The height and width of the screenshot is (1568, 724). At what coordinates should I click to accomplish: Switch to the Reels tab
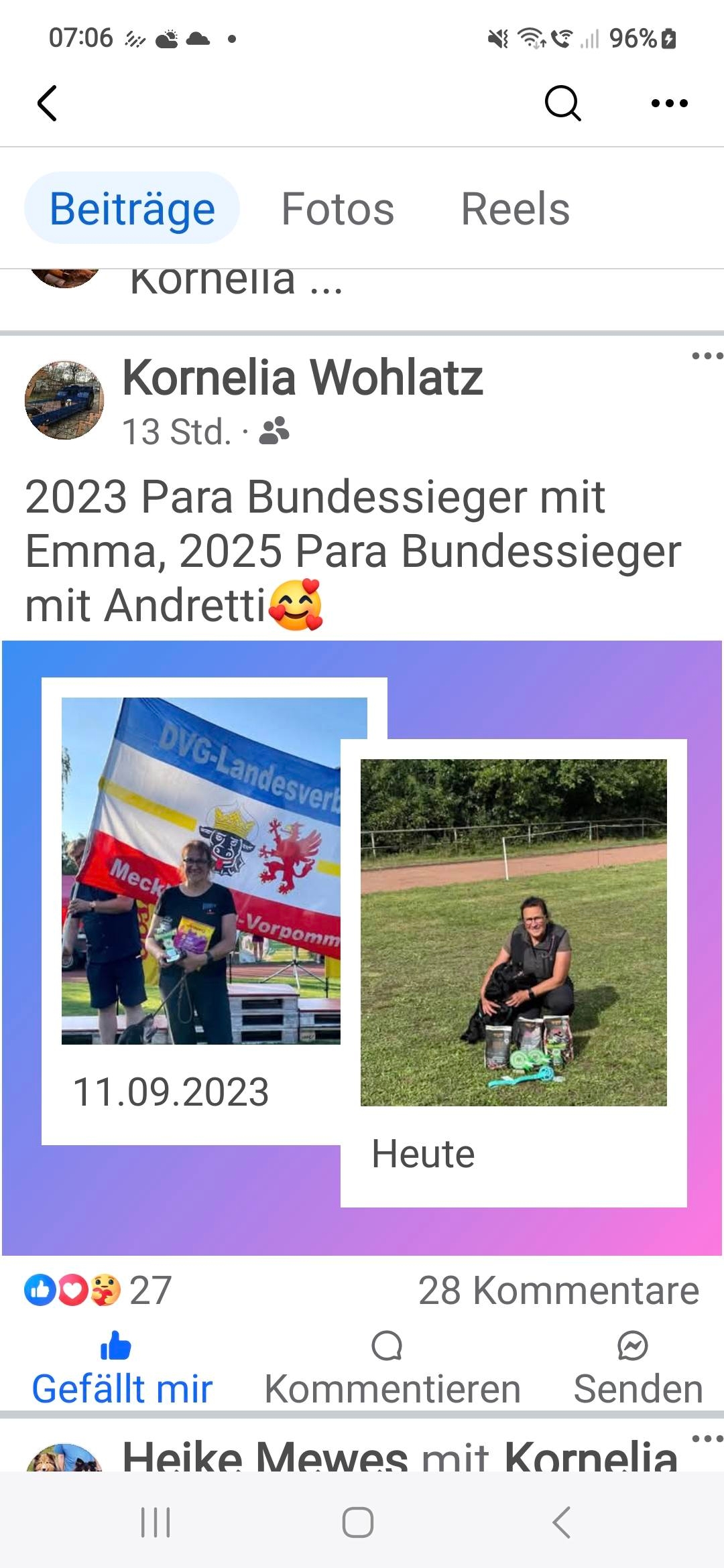[515, 208]
